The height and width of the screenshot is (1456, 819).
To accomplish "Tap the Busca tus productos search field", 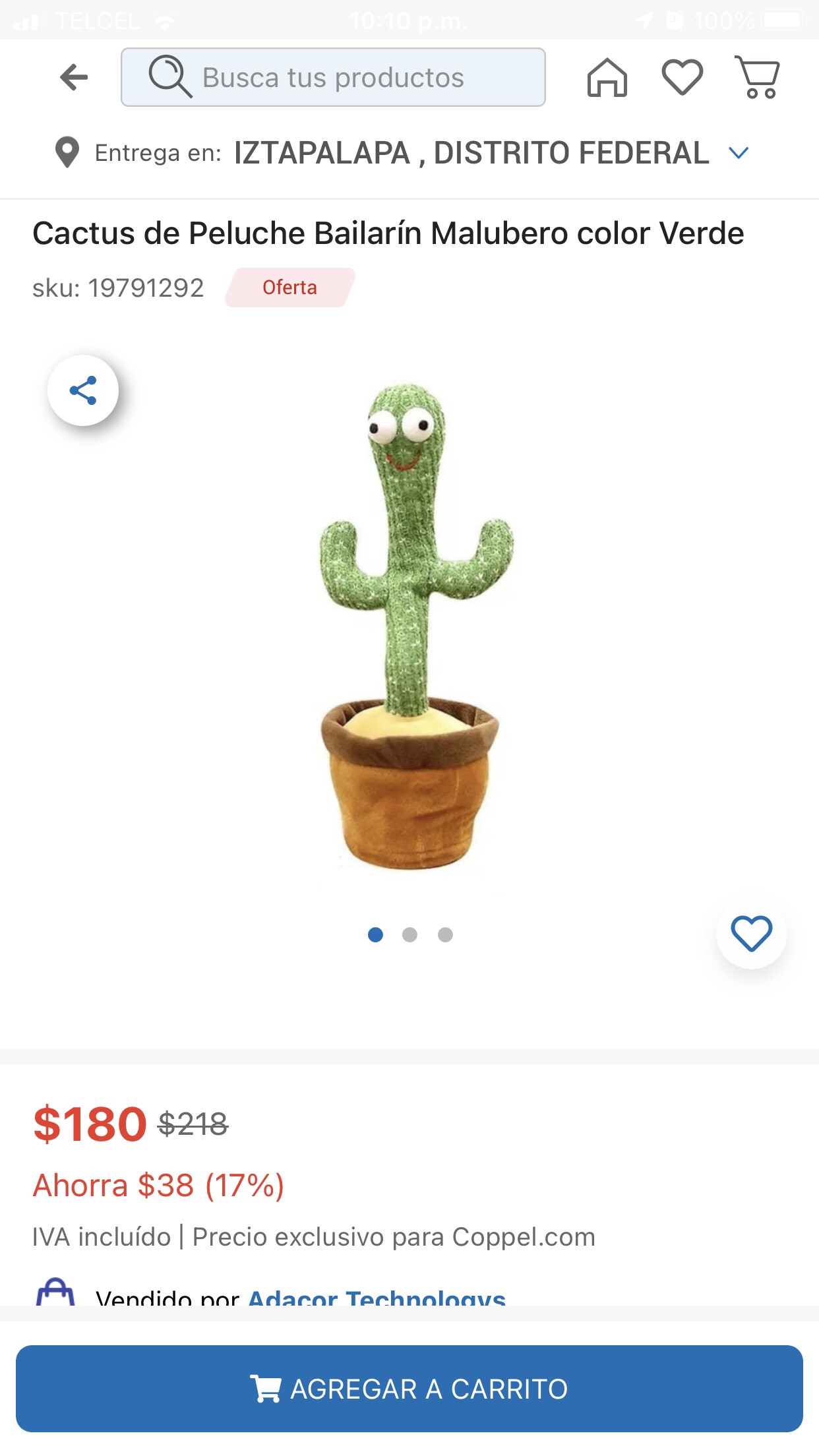I will pos(333,77).
